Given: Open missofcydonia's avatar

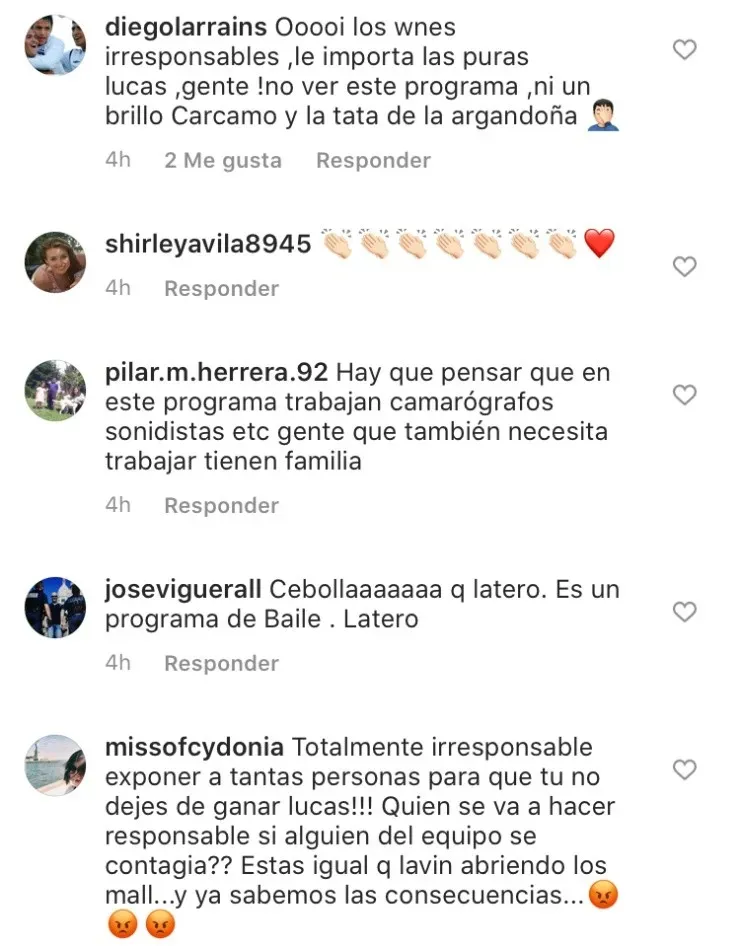Looking at the screenshot, I should (55, 765).
